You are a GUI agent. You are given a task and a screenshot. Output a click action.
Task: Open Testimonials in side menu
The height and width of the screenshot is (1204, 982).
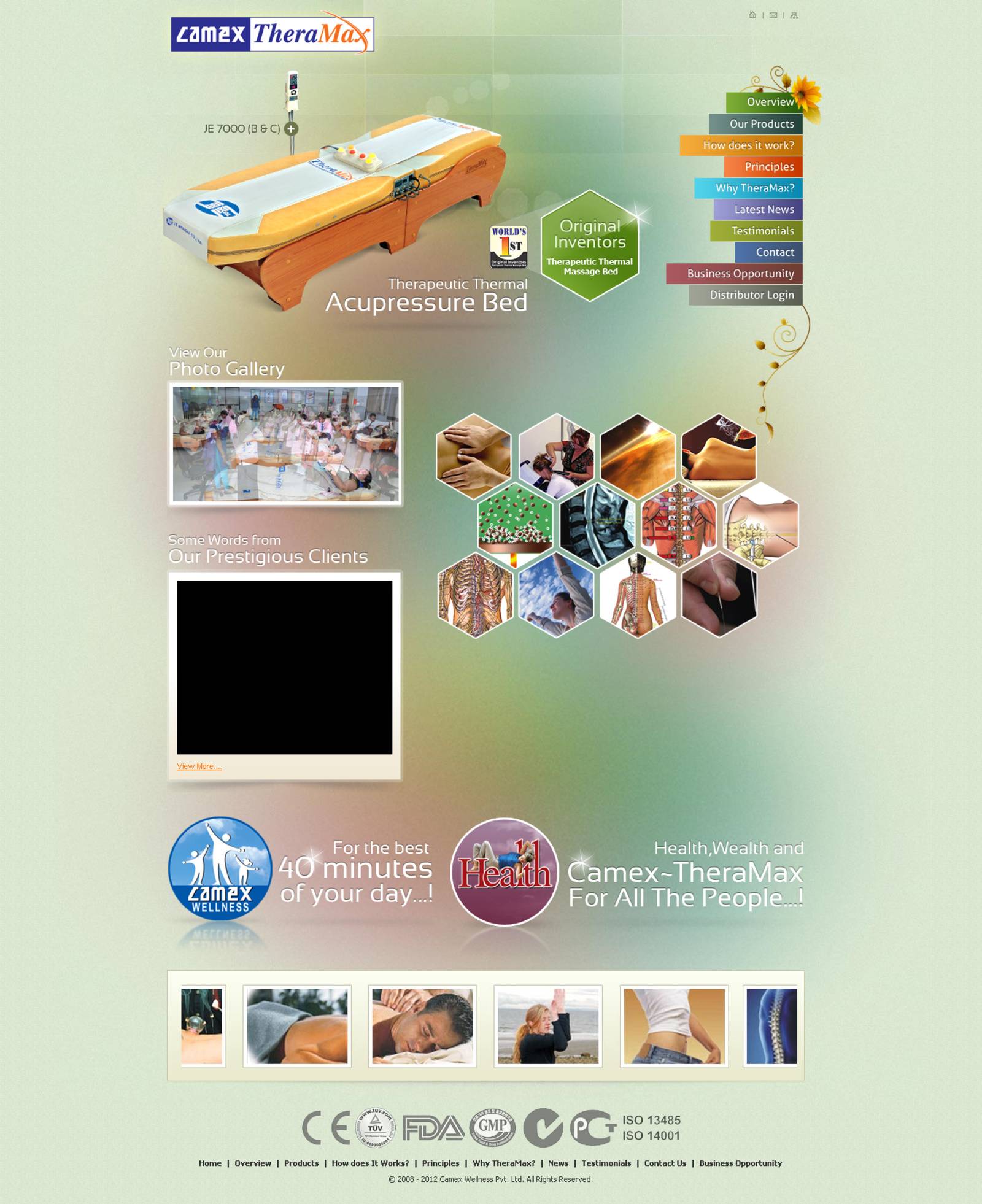(x=762, y=231)
